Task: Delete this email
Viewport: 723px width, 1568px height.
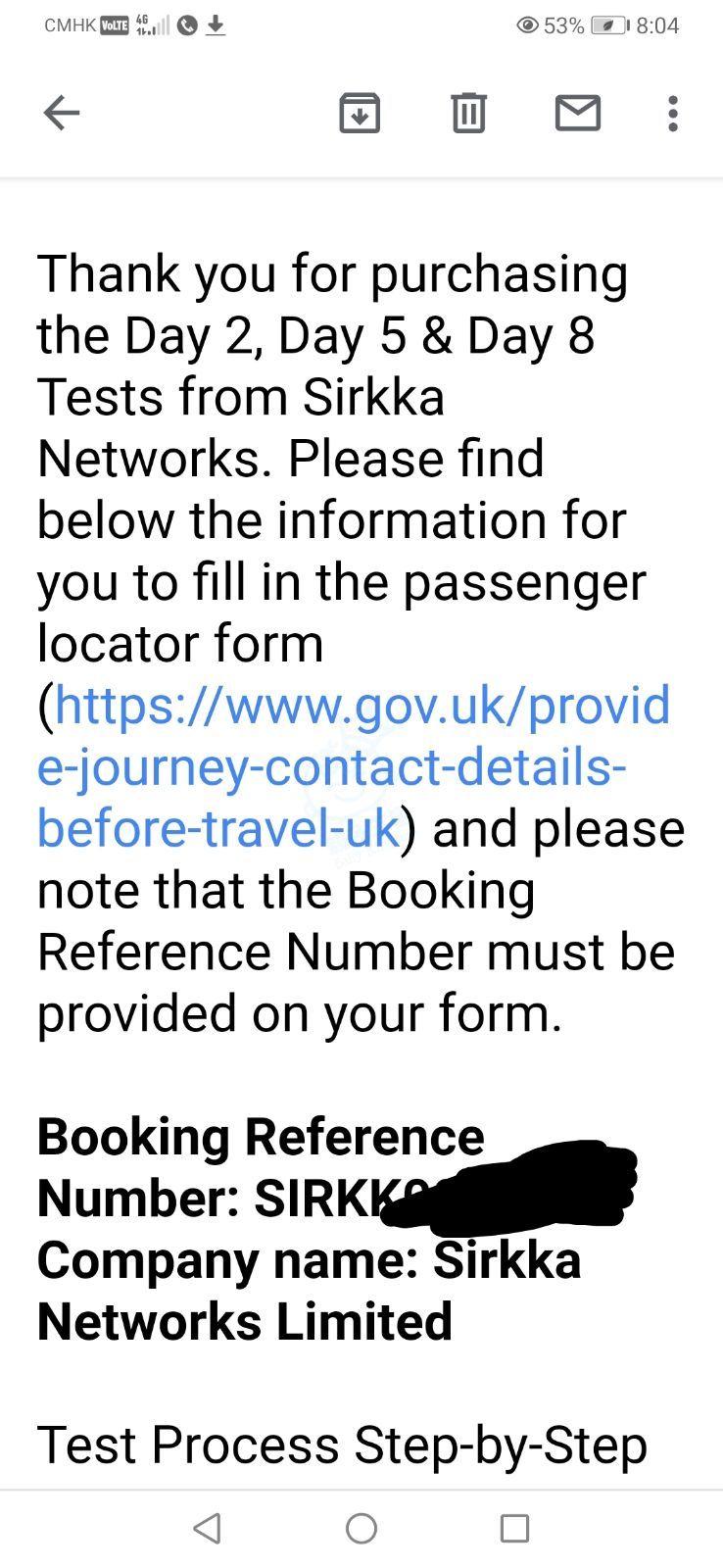Action: point(468,113)
